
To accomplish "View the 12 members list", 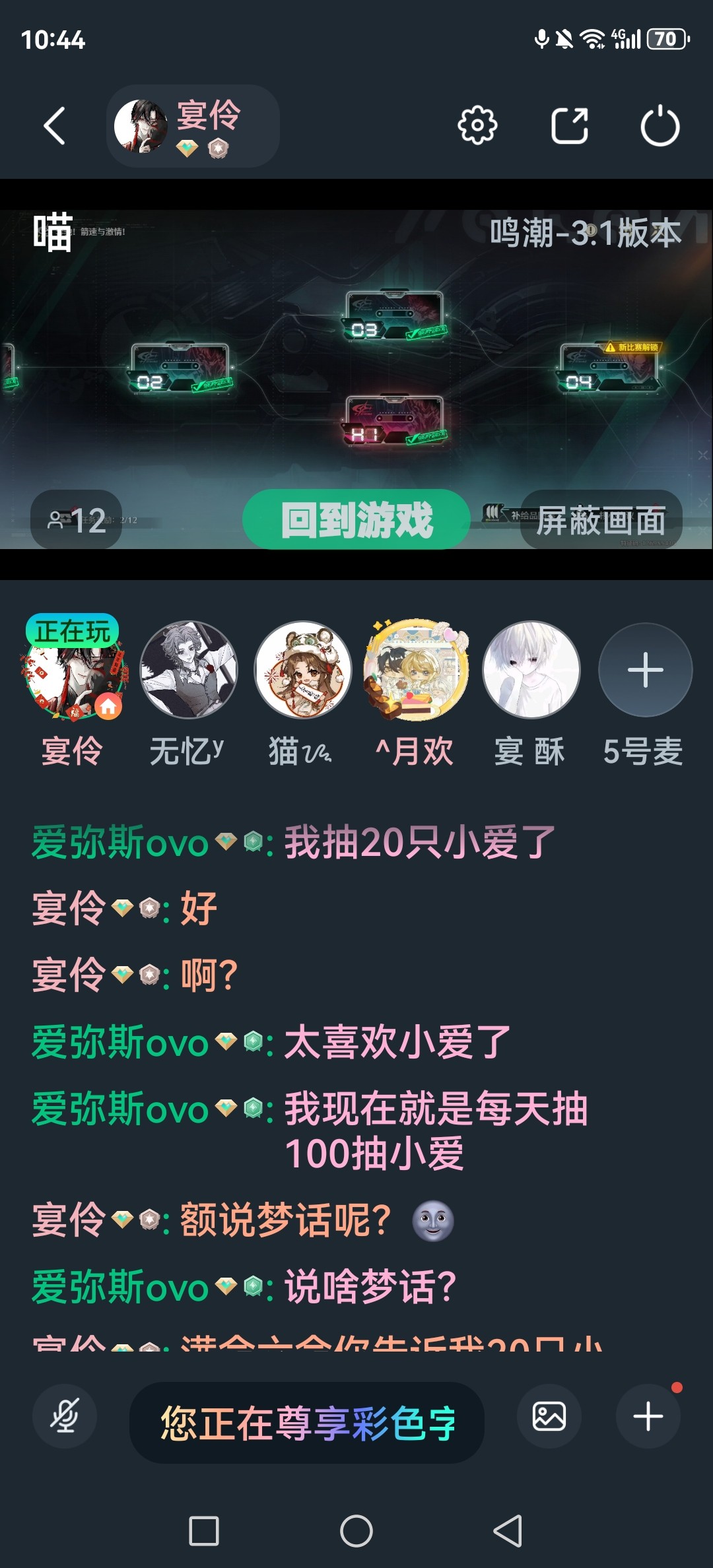I will [77, 520].
